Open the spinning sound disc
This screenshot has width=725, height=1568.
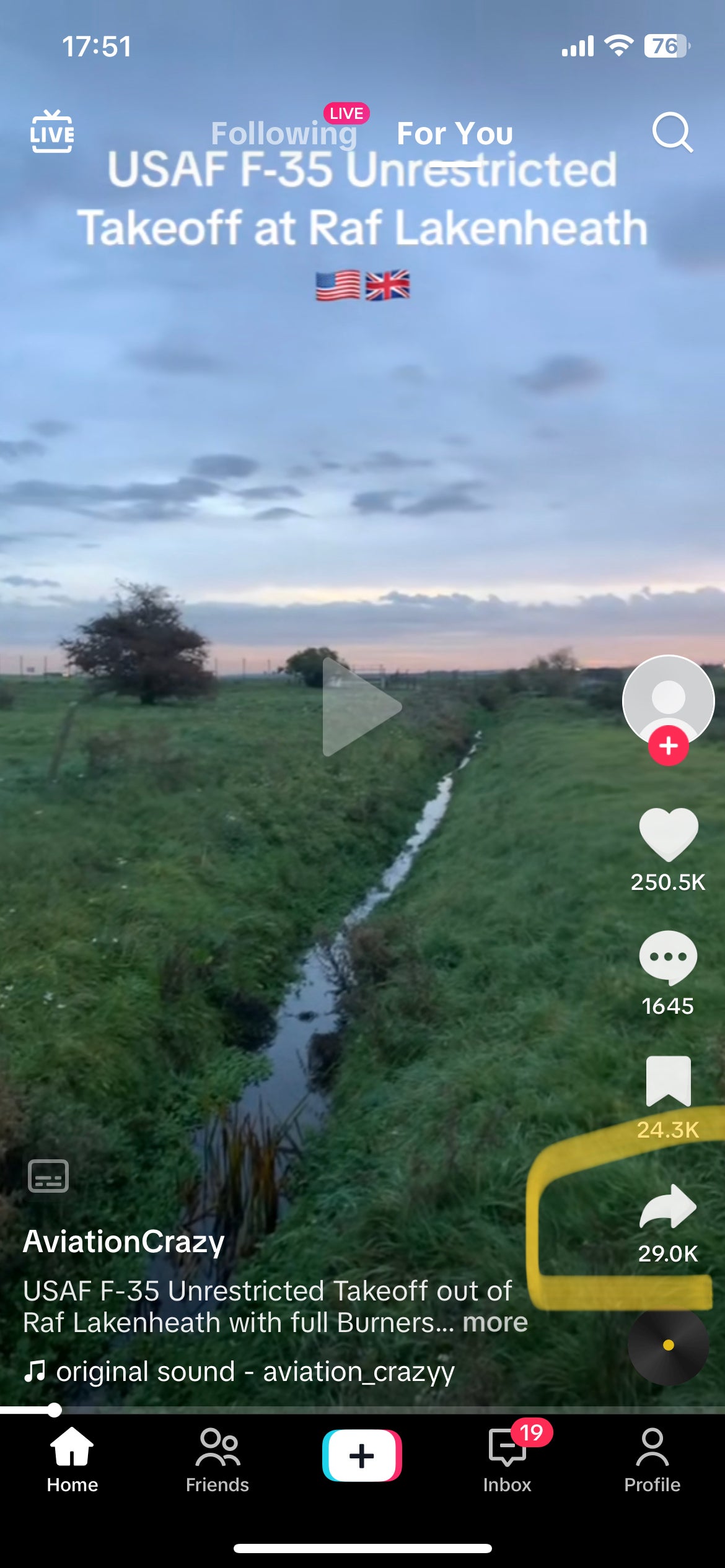(x=668, y=1345)
